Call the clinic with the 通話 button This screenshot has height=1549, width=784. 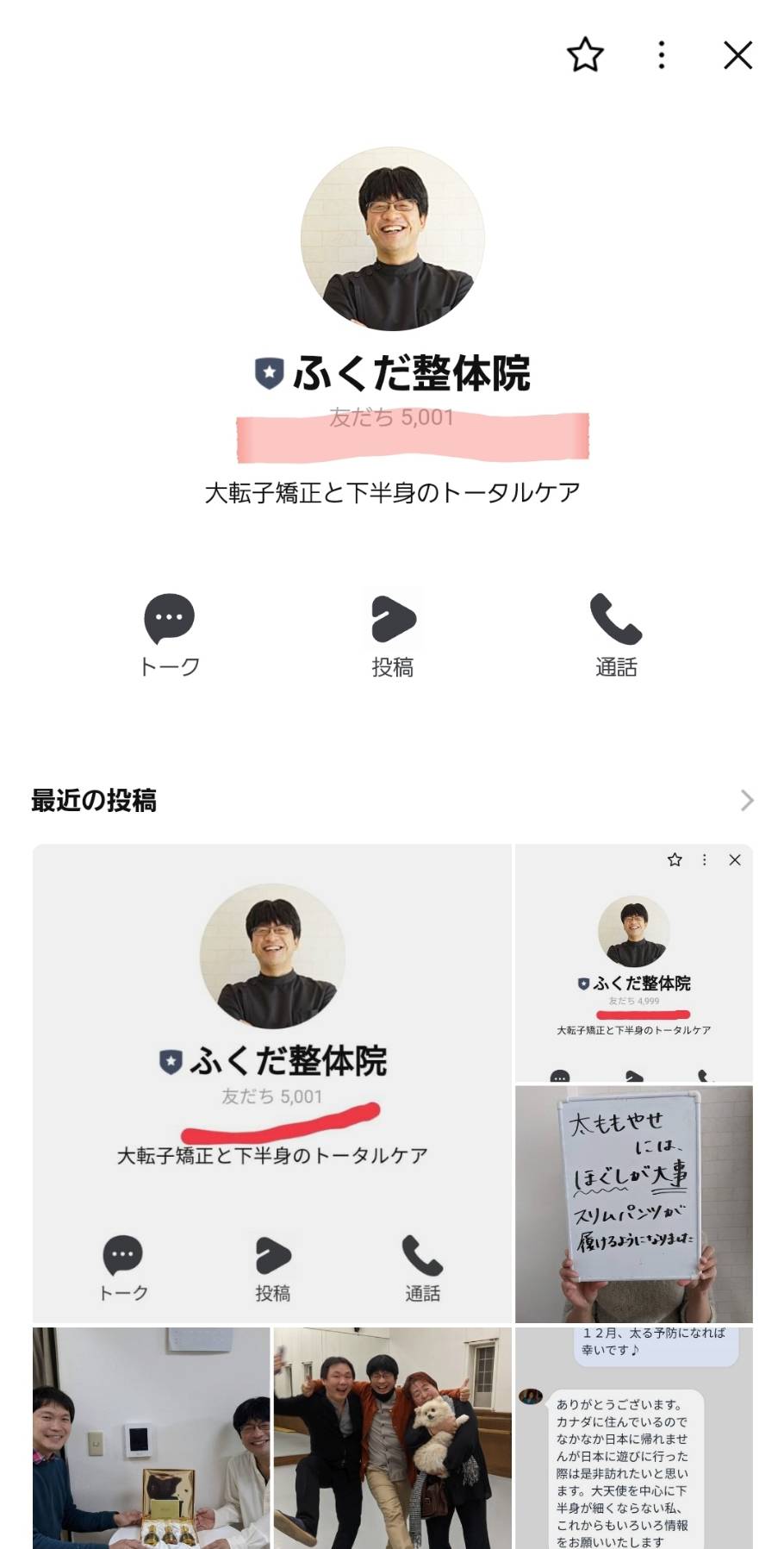pos(616,635)
